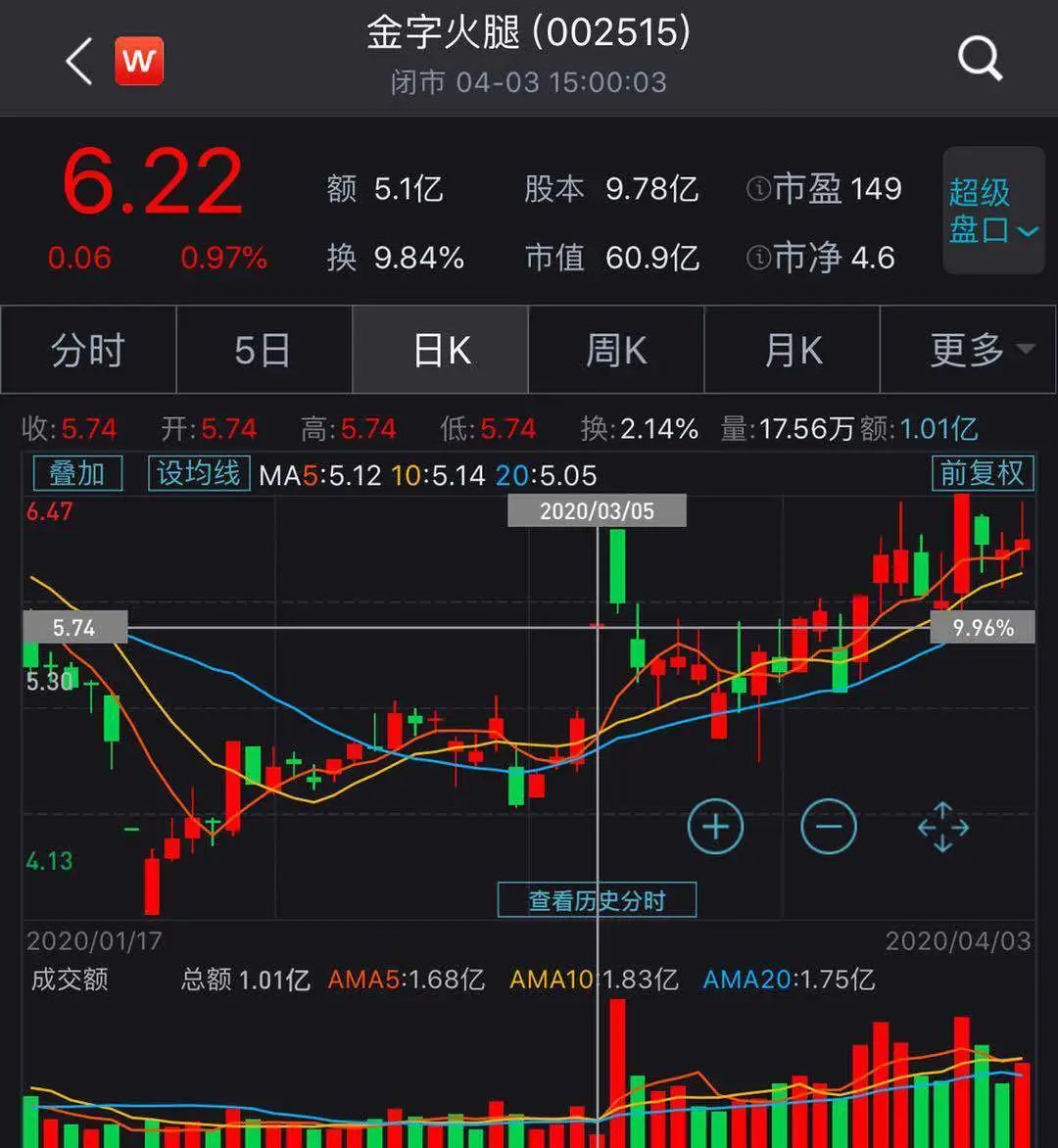Open 查看历史分时 for the selected day

pyautogui.click(x=597, y=899)
